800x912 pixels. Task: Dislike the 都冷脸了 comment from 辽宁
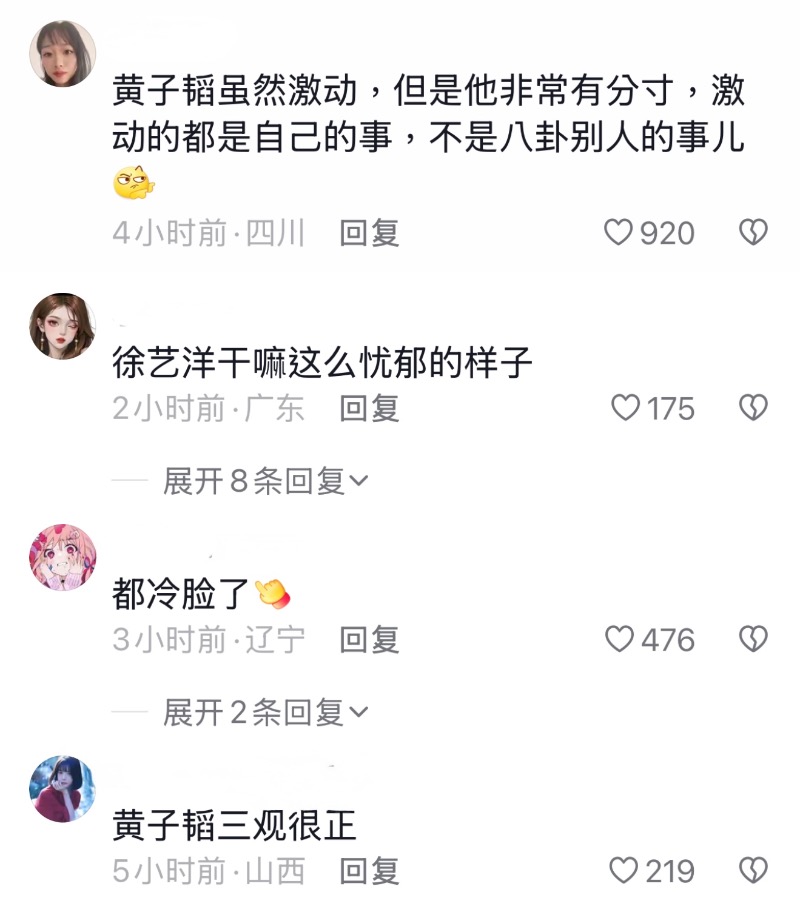click(x=752, y=639)
